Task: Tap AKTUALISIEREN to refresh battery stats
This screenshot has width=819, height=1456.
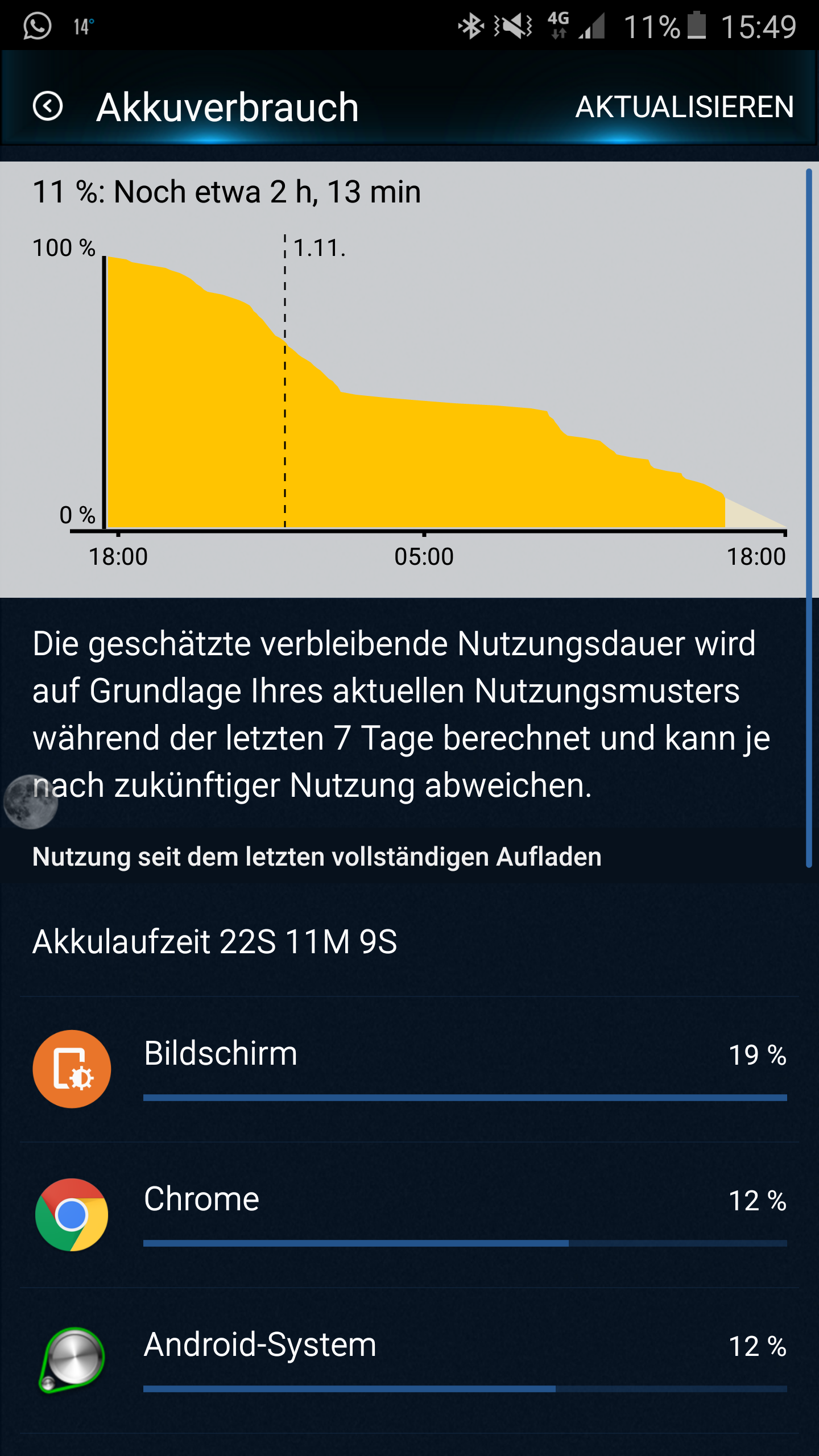Action: click(684, 107)
